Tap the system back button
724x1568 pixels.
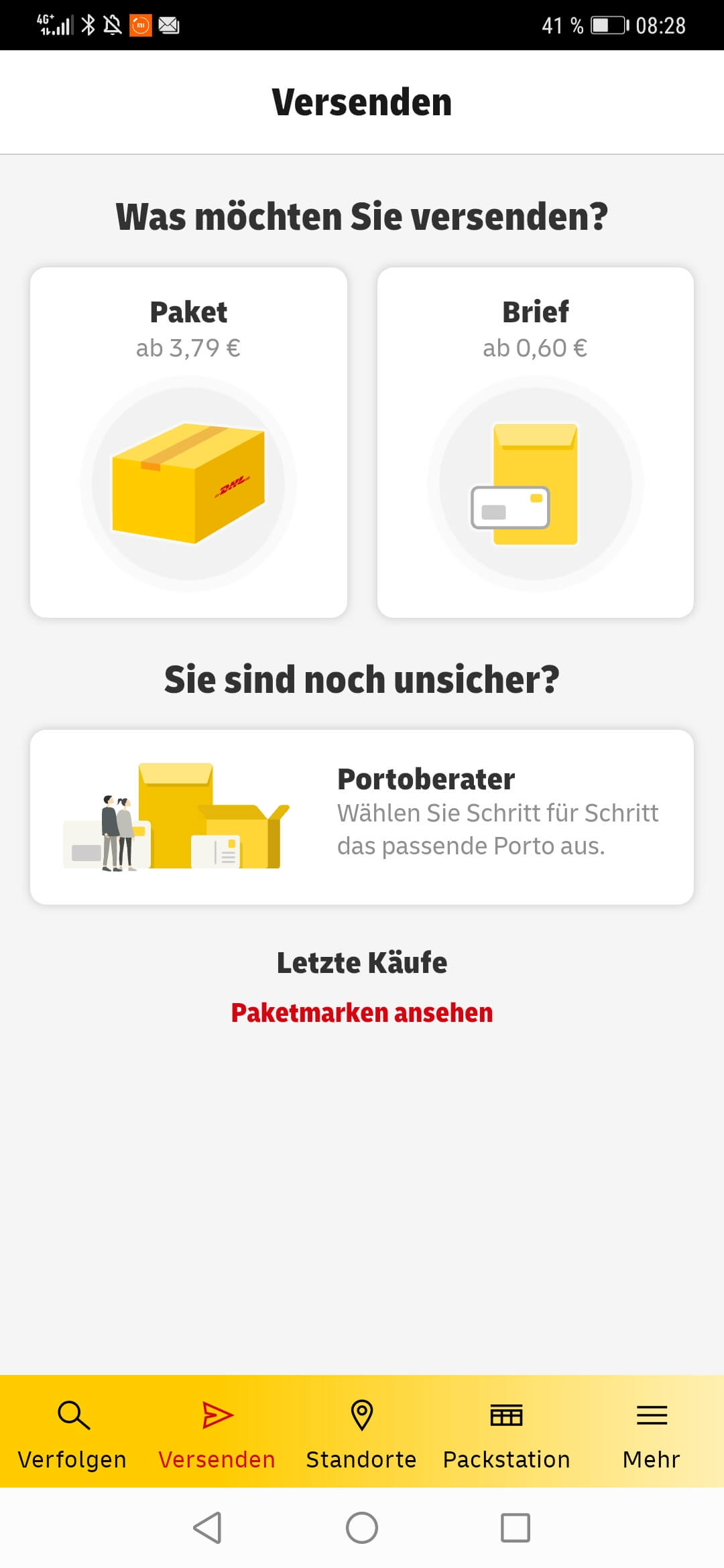click(208, 1528)
